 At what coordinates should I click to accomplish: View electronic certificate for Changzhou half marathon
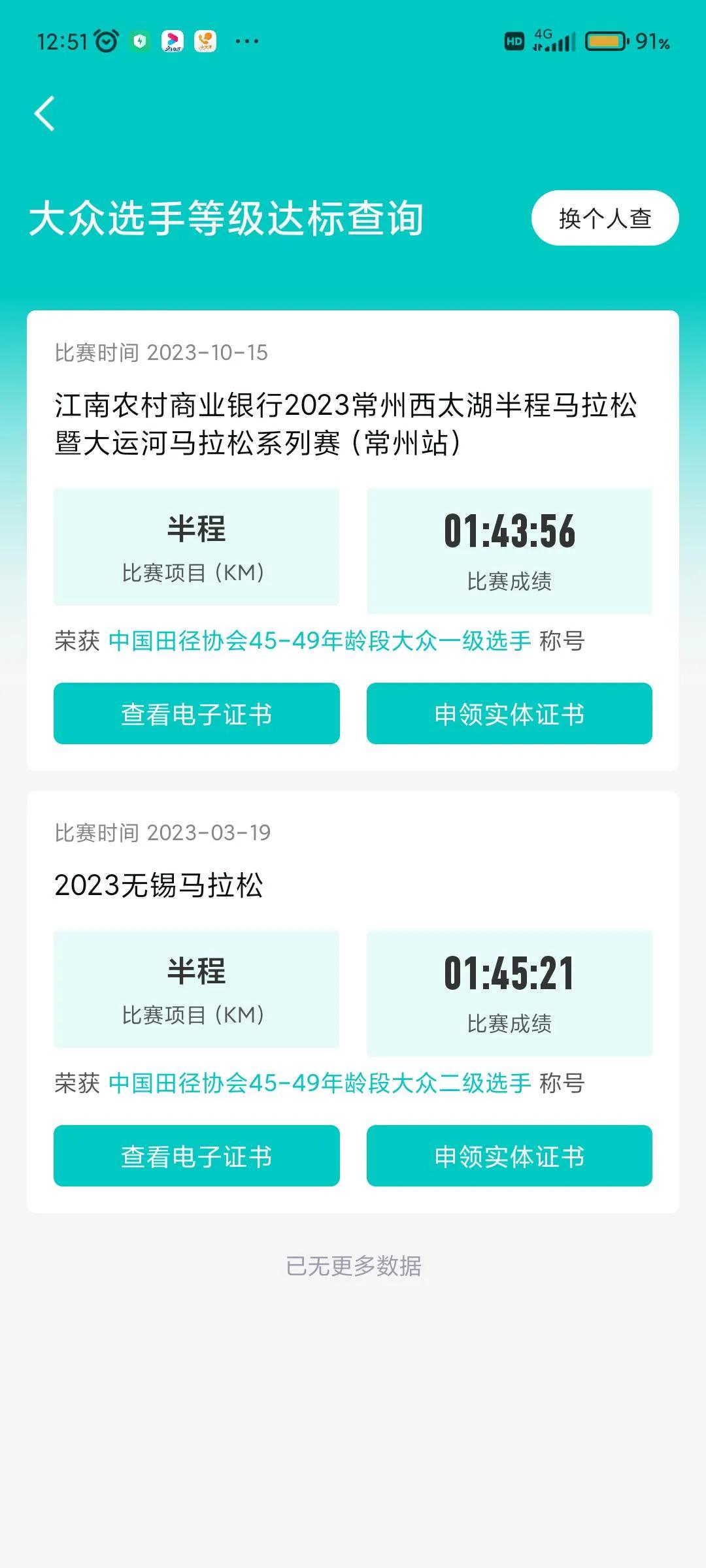coord(196,714)
